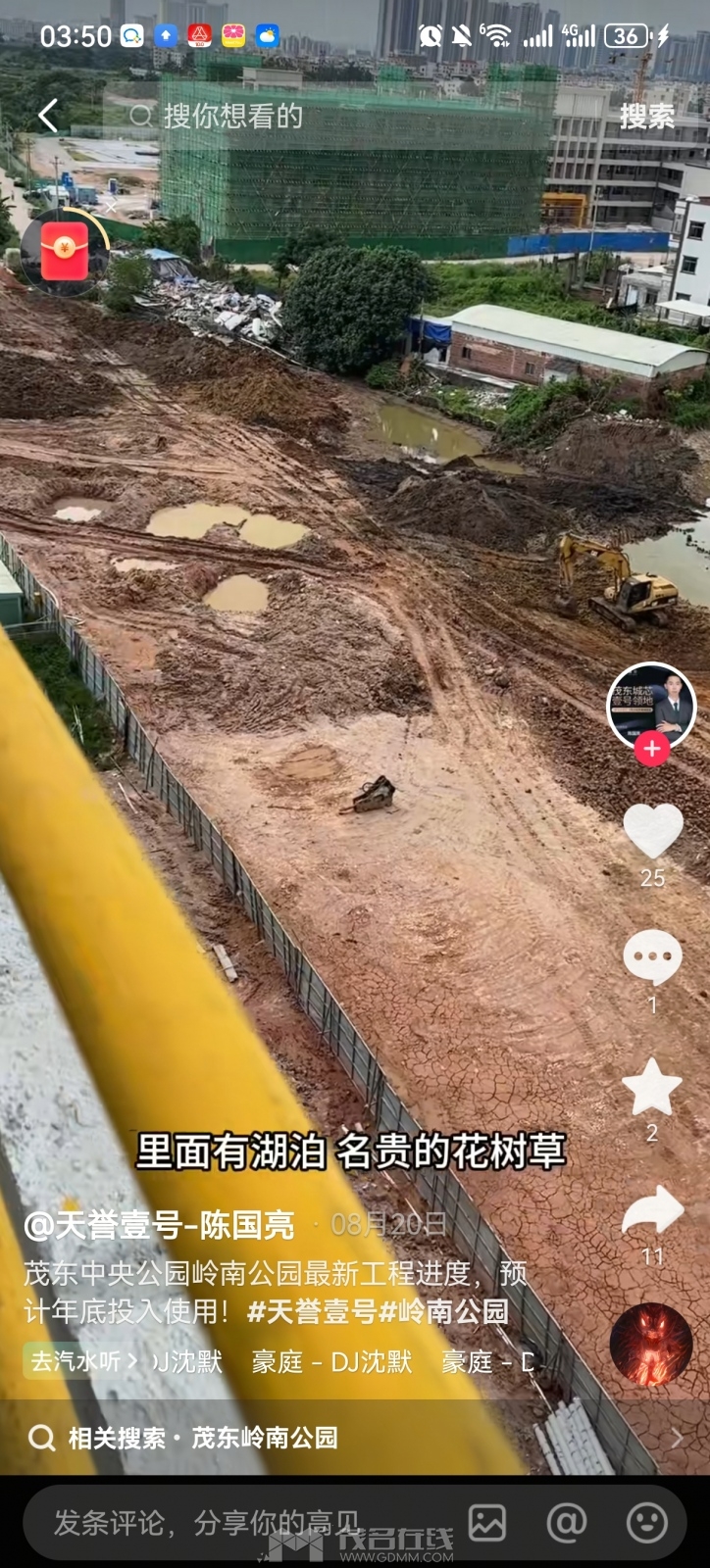
Task: Open the @天誉壹号-陈国亮 profile name
Action: tap(159, 1225)
